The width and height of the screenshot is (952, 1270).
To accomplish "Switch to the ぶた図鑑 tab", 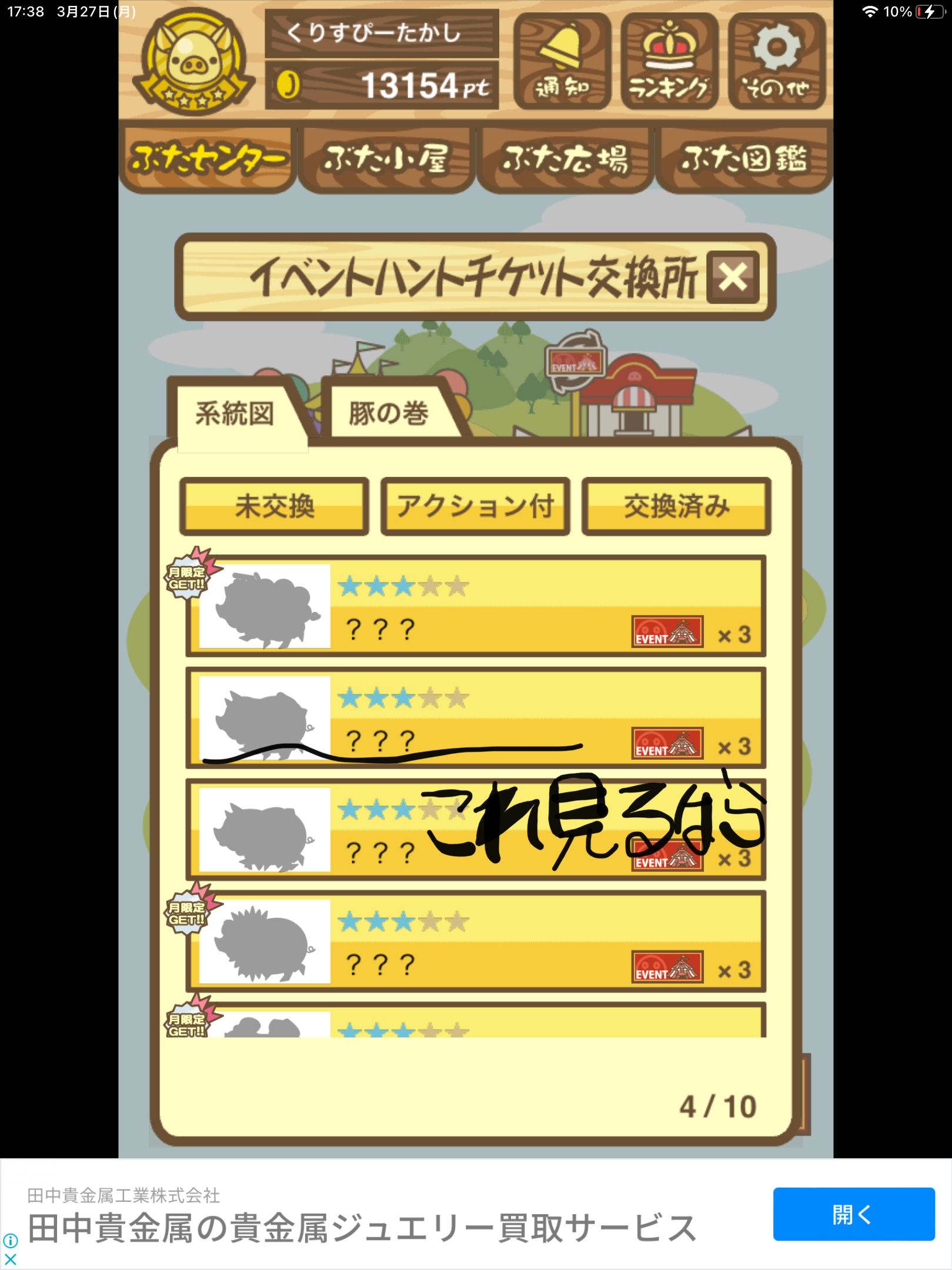I will 744,159.
